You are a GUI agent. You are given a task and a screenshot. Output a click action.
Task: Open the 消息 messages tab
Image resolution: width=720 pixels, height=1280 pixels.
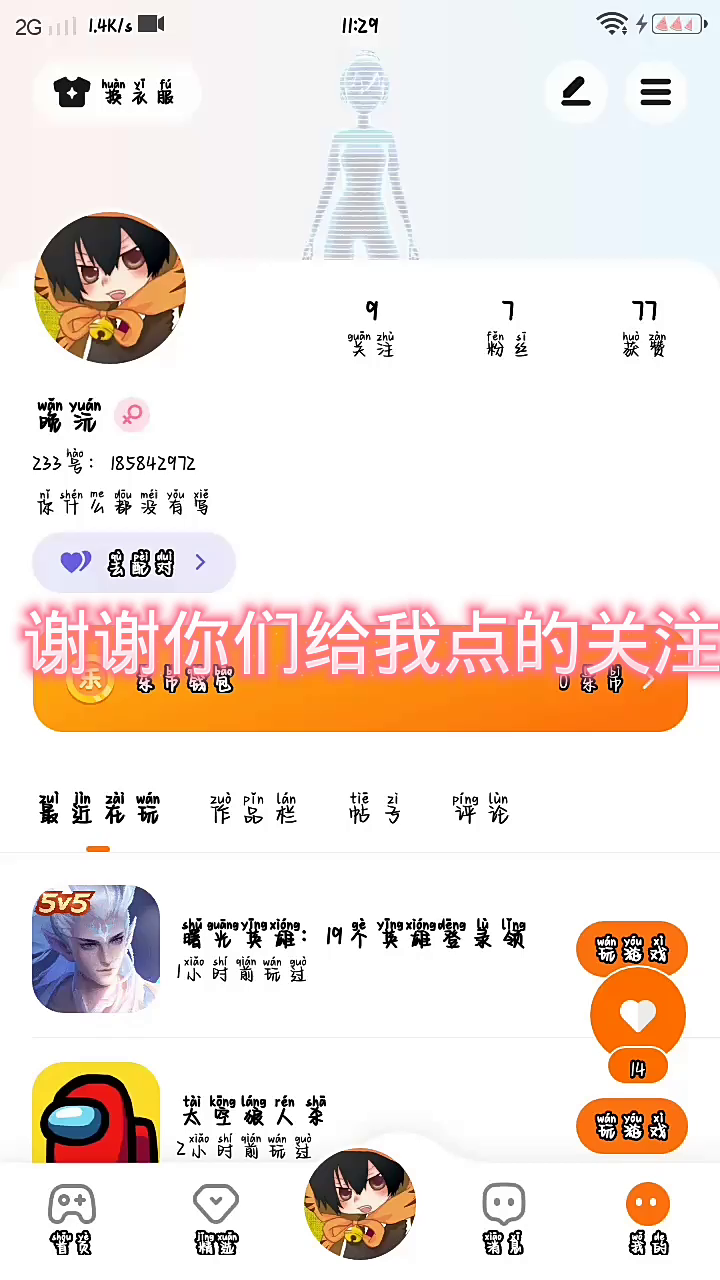click(504, 1217)
